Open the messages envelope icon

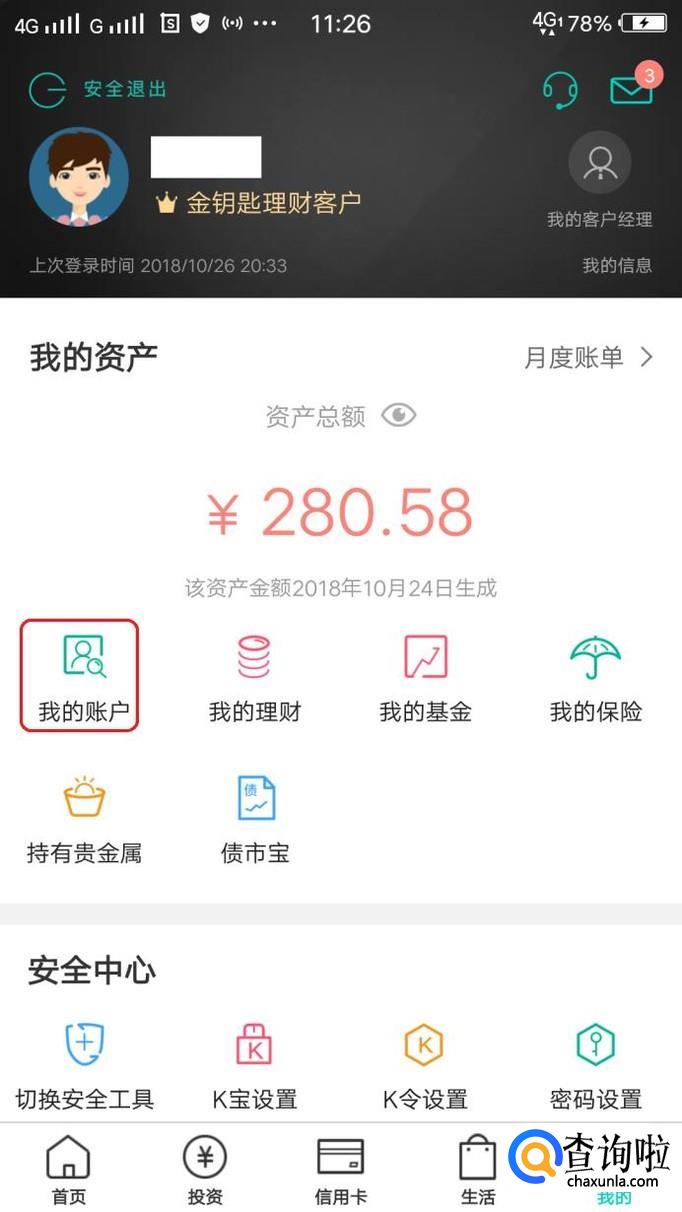(632, 89)
